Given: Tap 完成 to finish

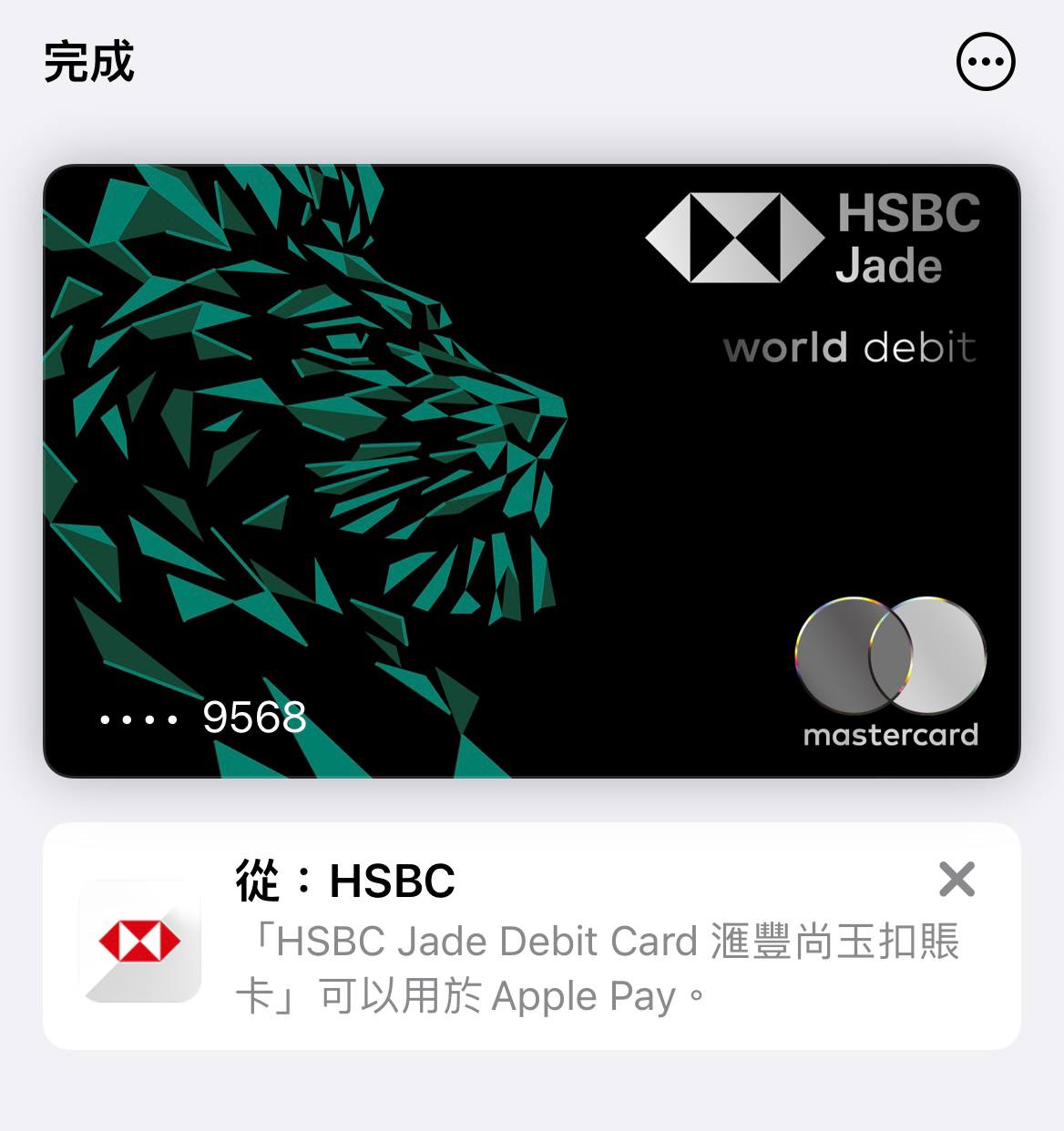Looking at the screenshot, I should pos(89,62).
